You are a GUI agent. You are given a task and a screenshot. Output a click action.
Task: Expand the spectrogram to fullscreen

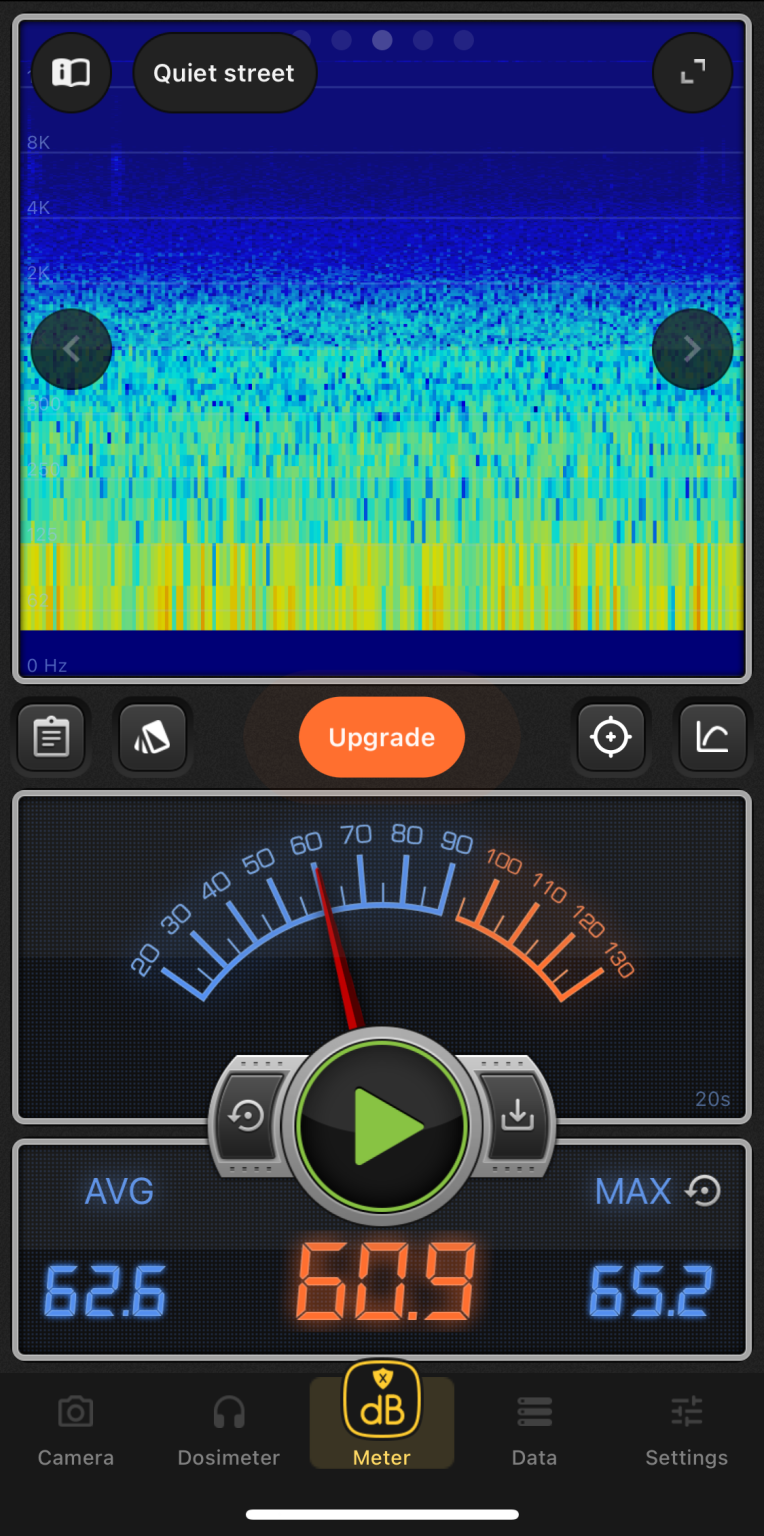[692, 73]
